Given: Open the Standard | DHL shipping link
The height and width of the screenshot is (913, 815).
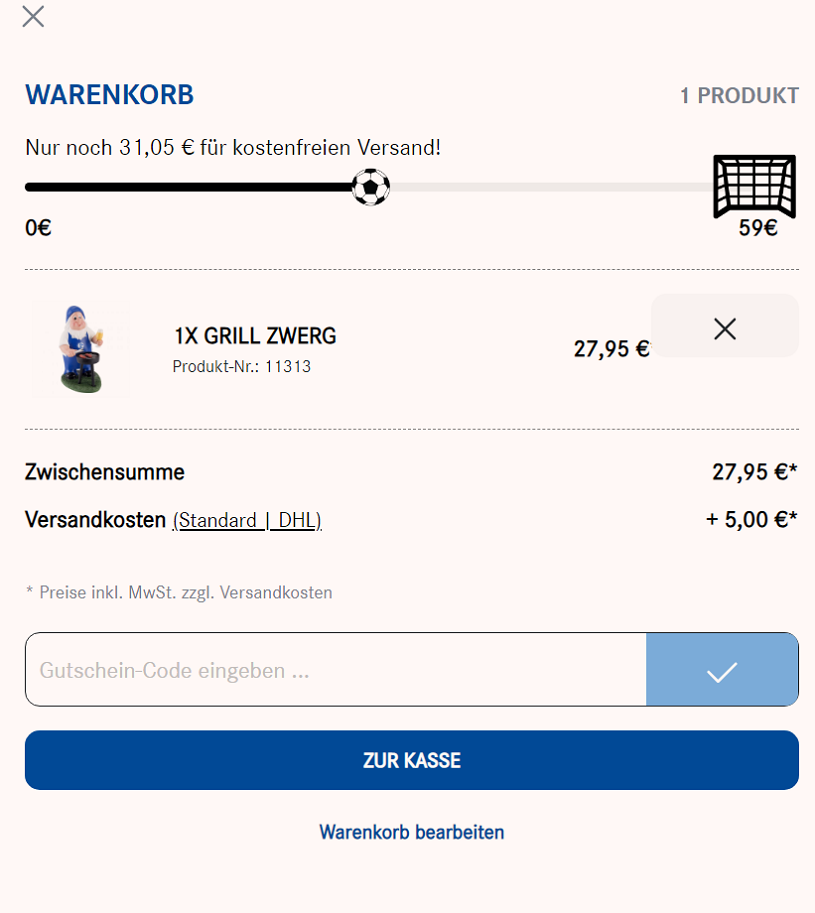Looking at the screenshot, I should coord(247,521).
